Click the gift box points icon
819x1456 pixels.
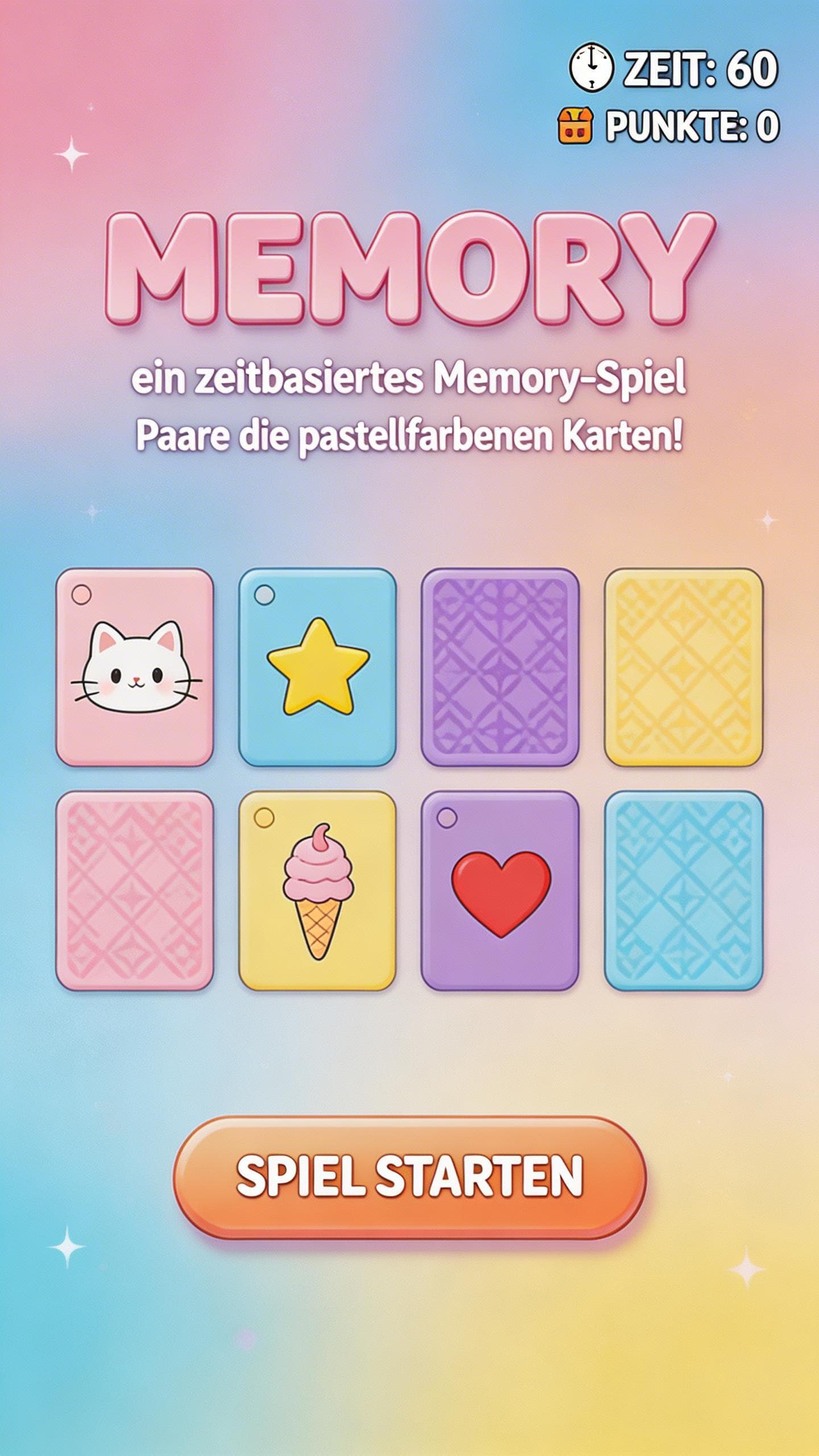[x=577, y=124]
